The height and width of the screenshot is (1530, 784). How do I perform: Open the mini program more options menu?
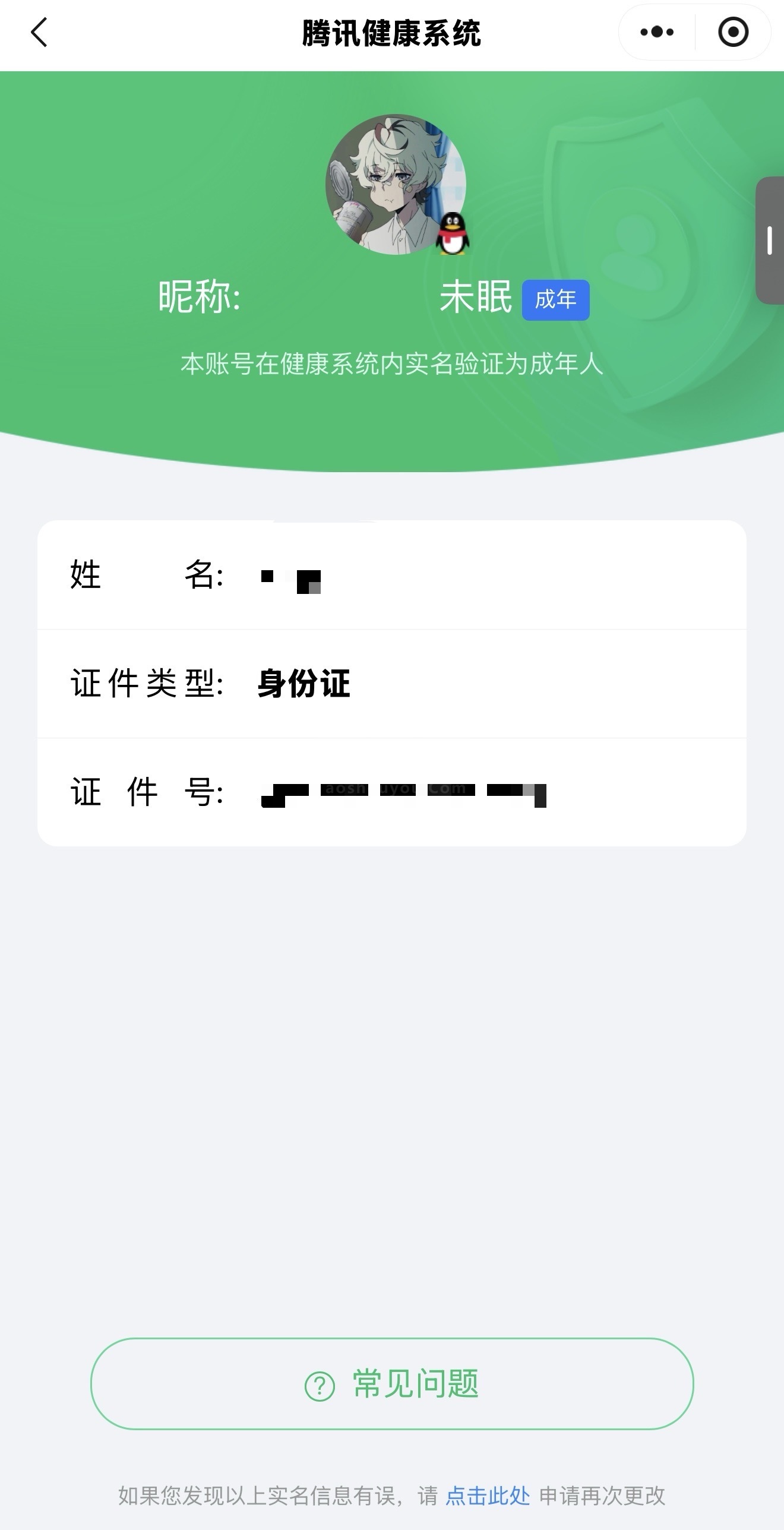click(657, 32)
